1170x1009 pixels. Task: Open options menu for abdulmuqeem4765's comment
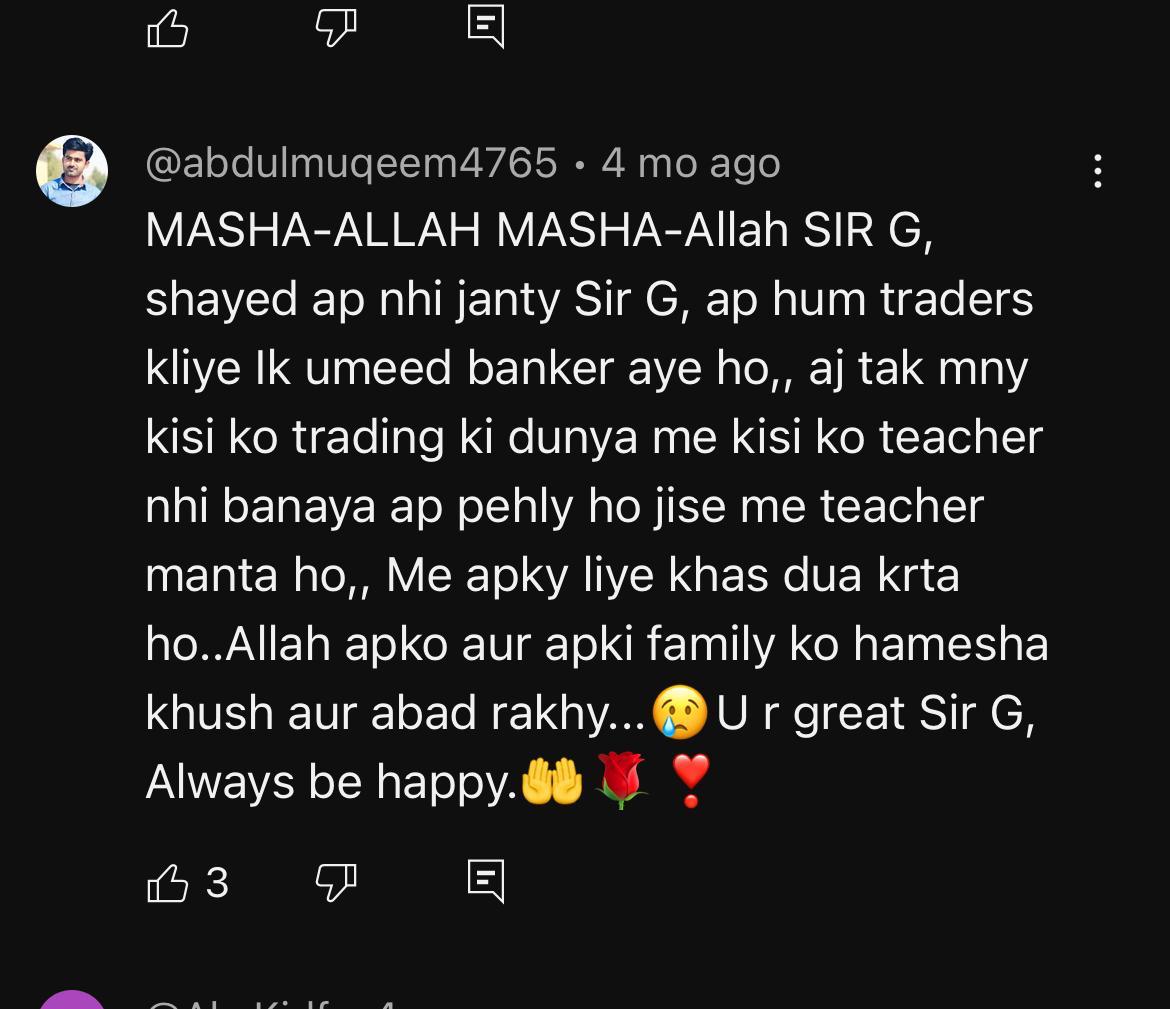coord(1098,171)
